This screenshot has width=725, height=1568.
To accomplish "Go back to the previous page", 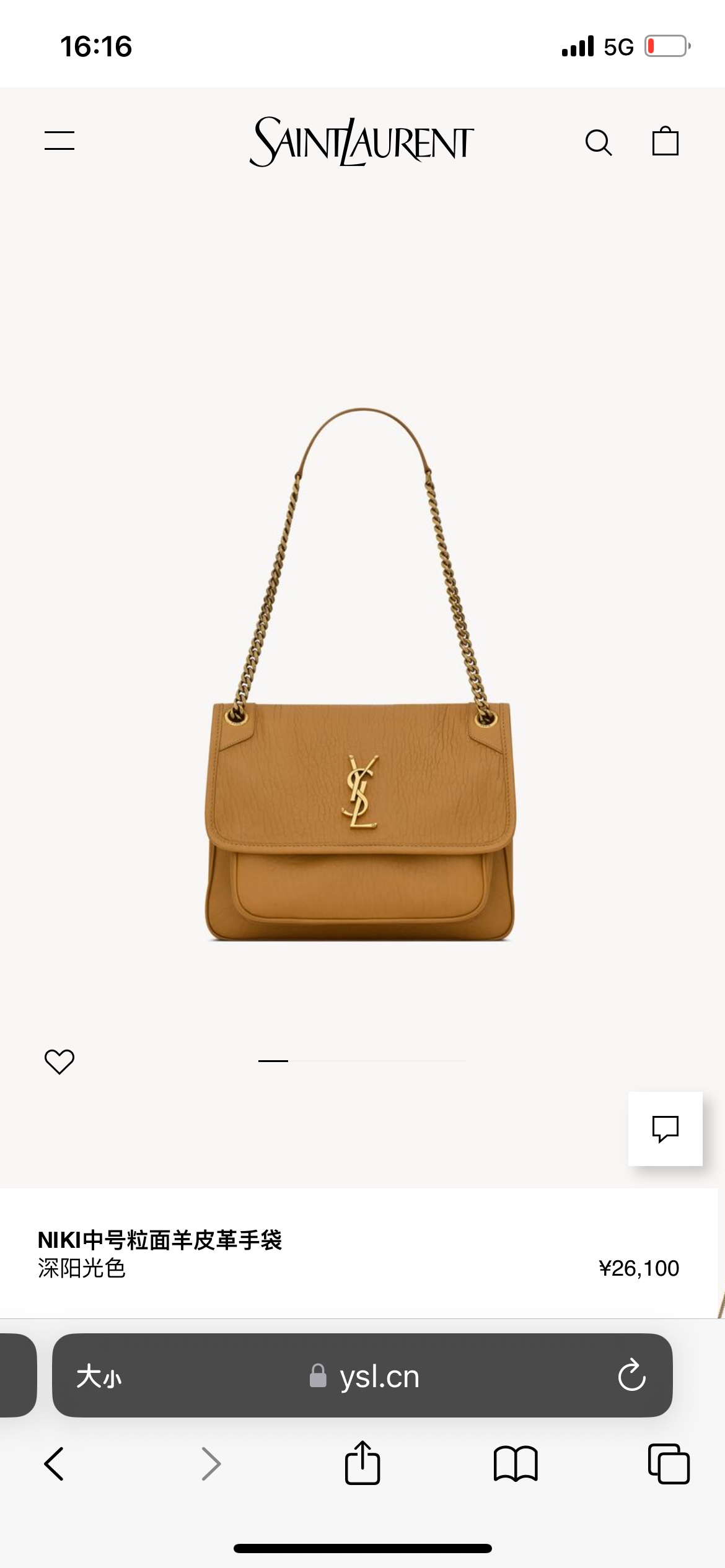I will (55, 1464).
